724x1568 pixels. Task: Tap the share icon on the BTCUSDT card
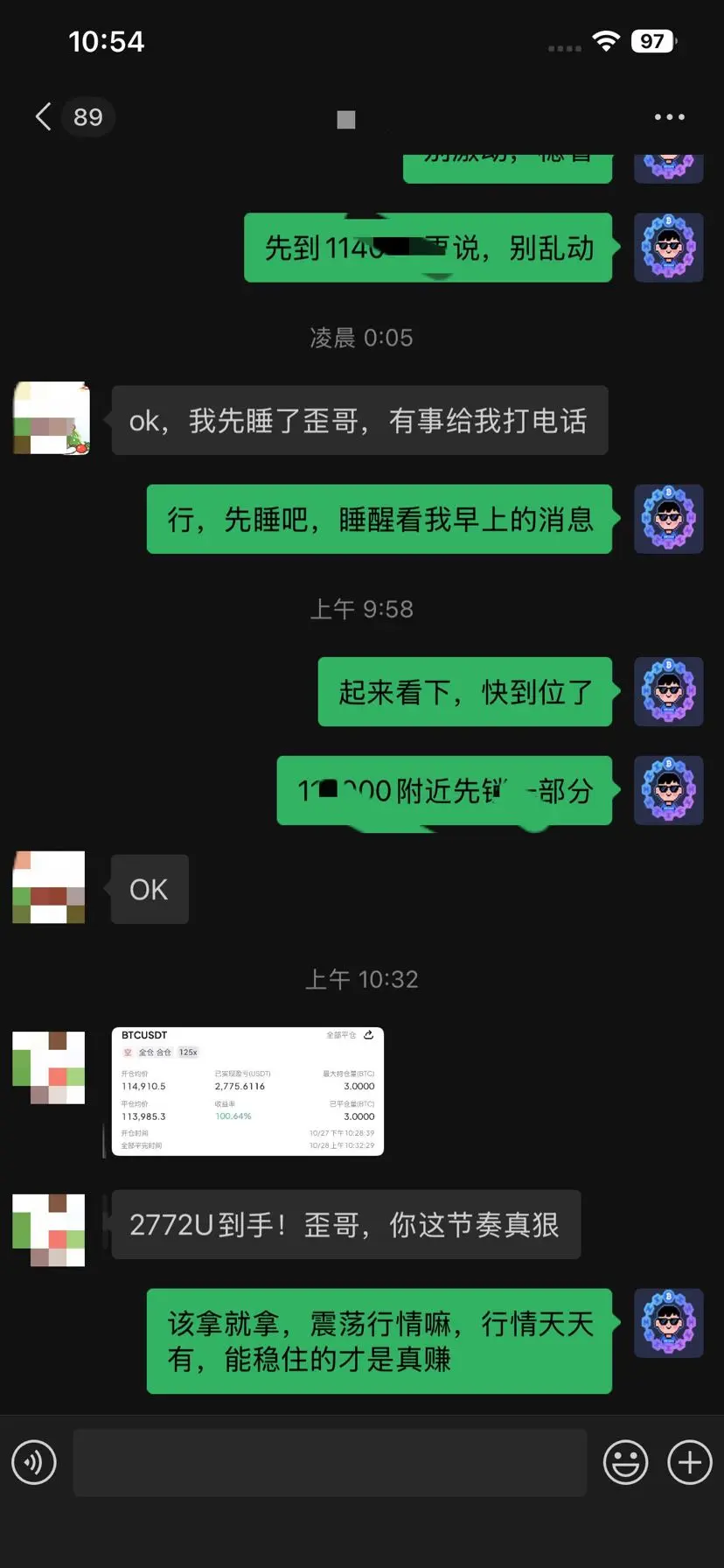pyautogui.click(x=368, y=1034)
